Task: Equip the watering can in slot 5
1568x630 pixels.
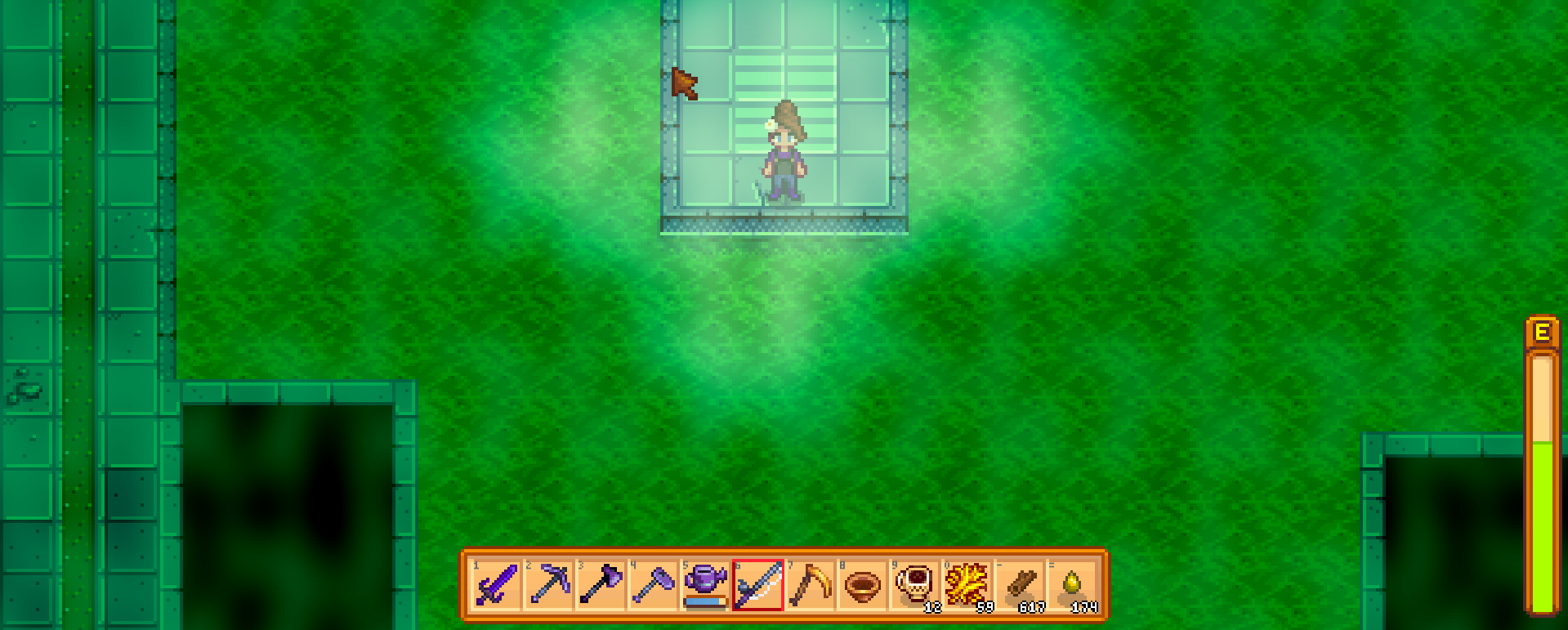Action: [706, 585]
